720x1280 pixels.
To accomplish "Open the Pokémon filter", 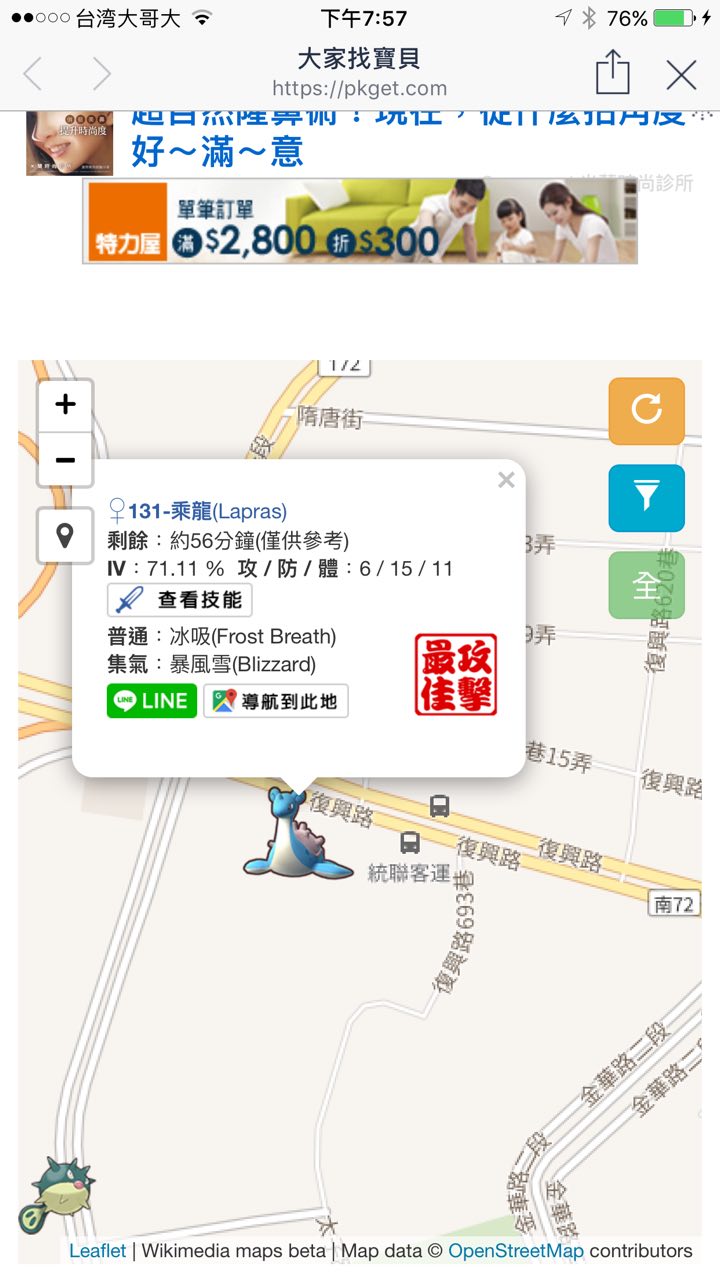I will point(646,497).
